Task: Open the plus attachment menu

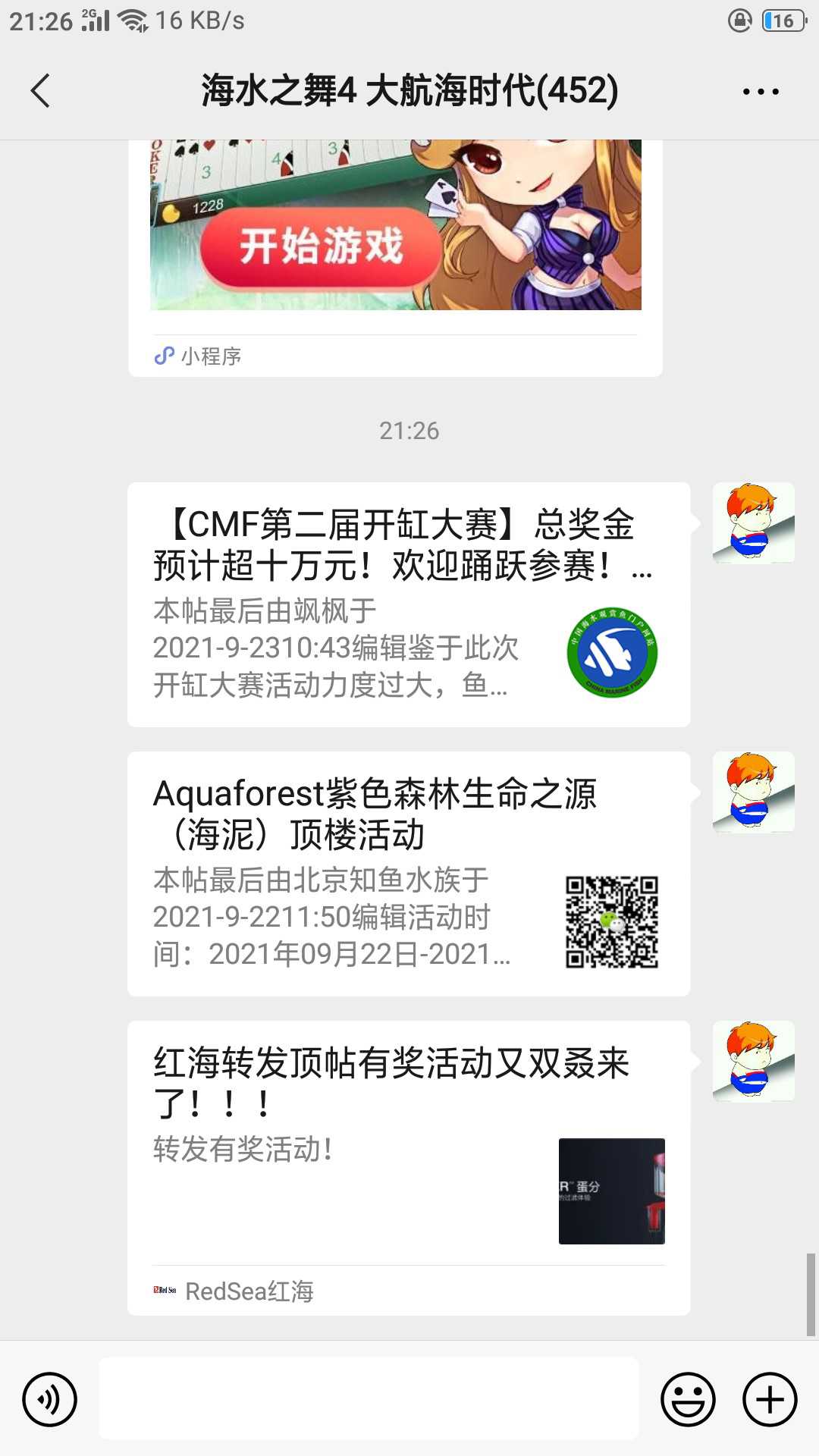Action: [x=770, y=1399]
